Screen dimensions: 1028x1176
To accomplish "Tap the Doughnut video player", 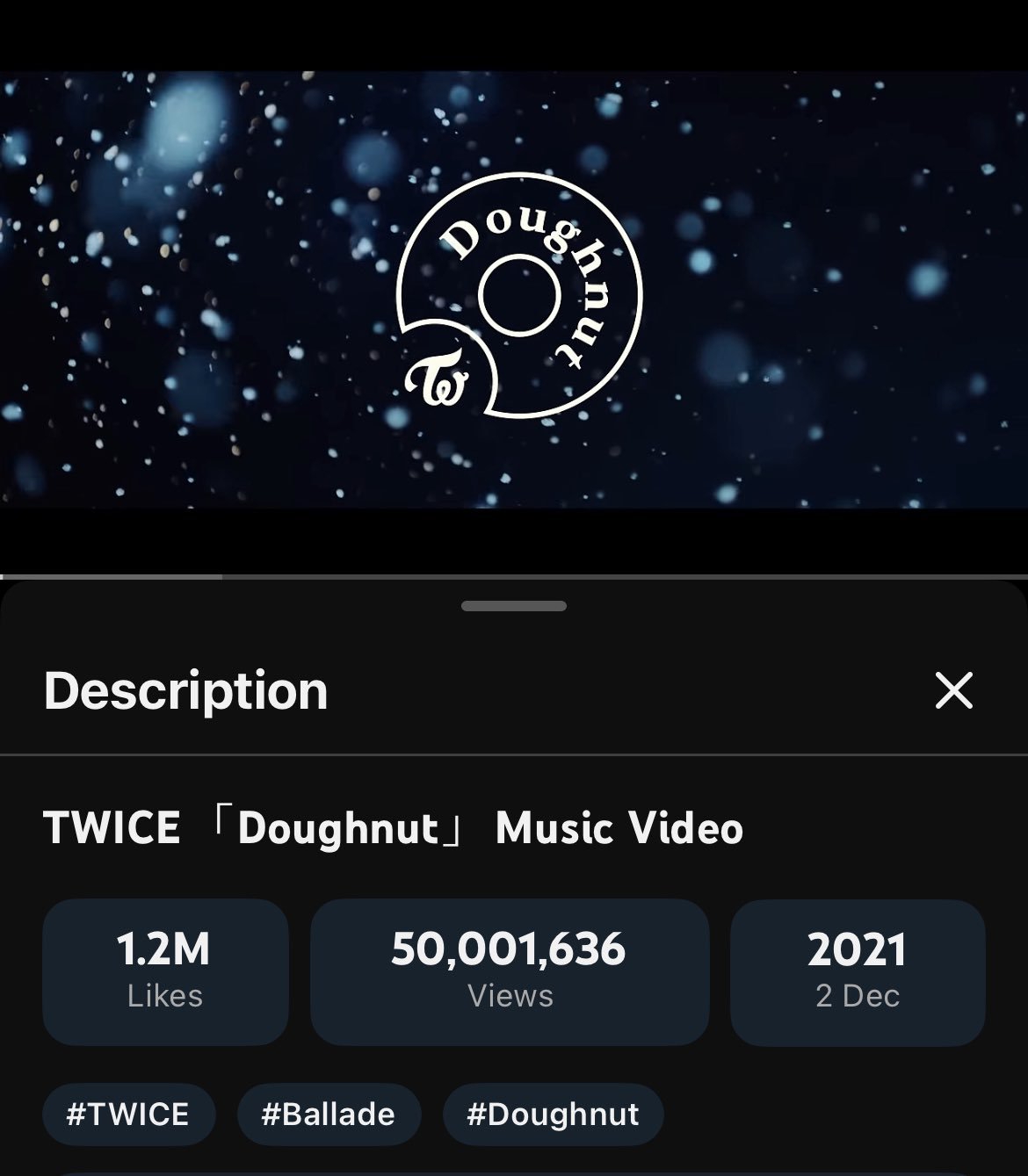I will coord(514,290).
